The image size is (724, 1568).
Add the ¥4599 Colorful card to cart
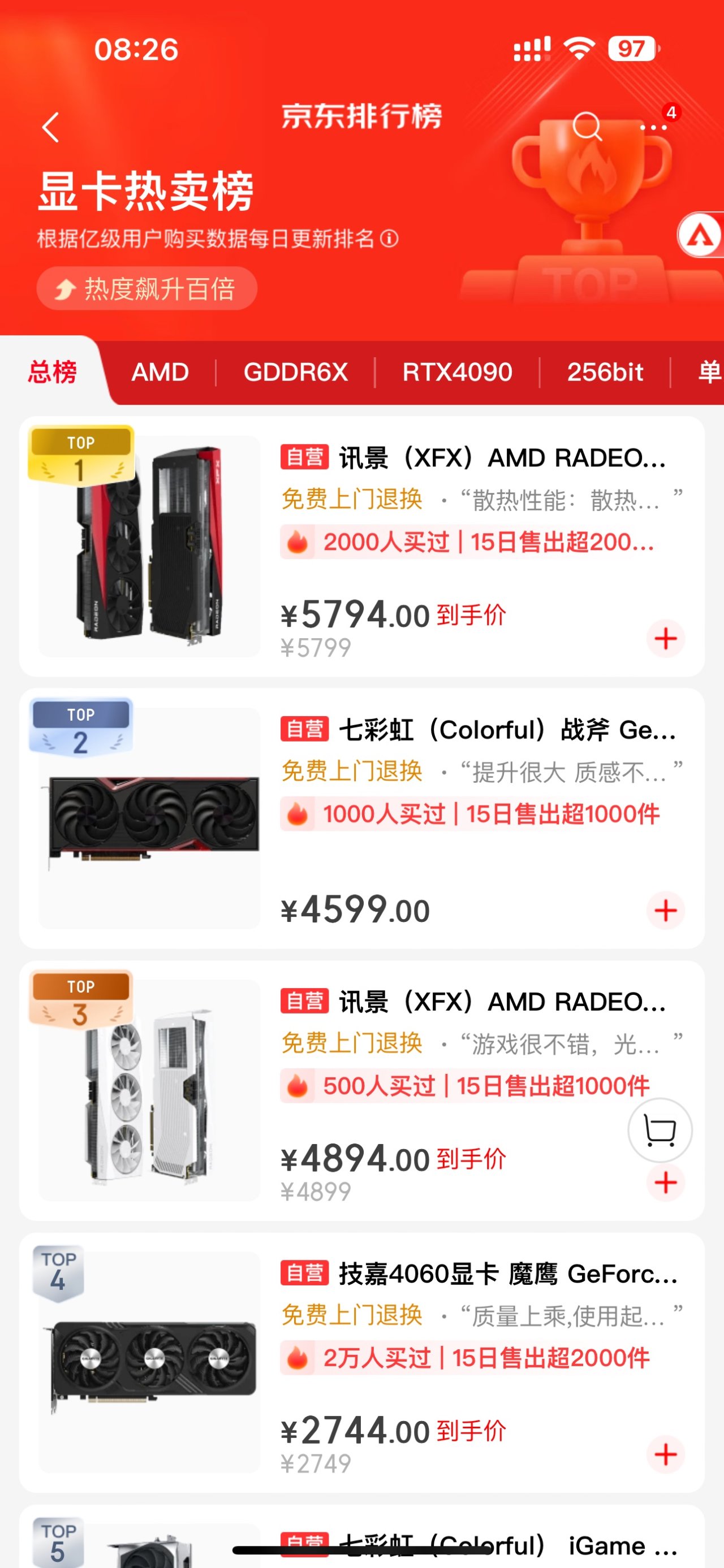[x=666, y=911]
